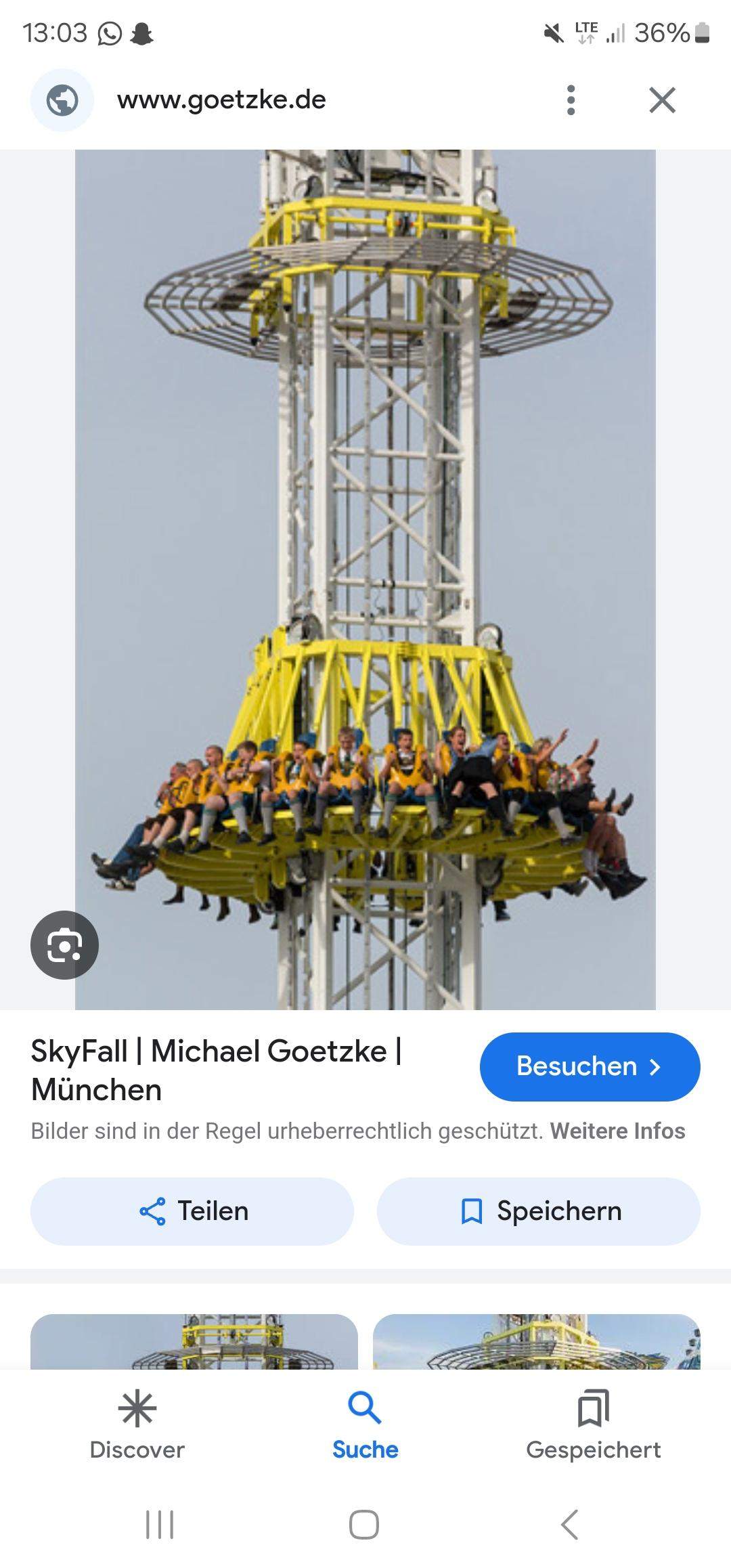Open the Weitere Infos link
This screenshot has width=731, height=1568.
point(617,1130)
